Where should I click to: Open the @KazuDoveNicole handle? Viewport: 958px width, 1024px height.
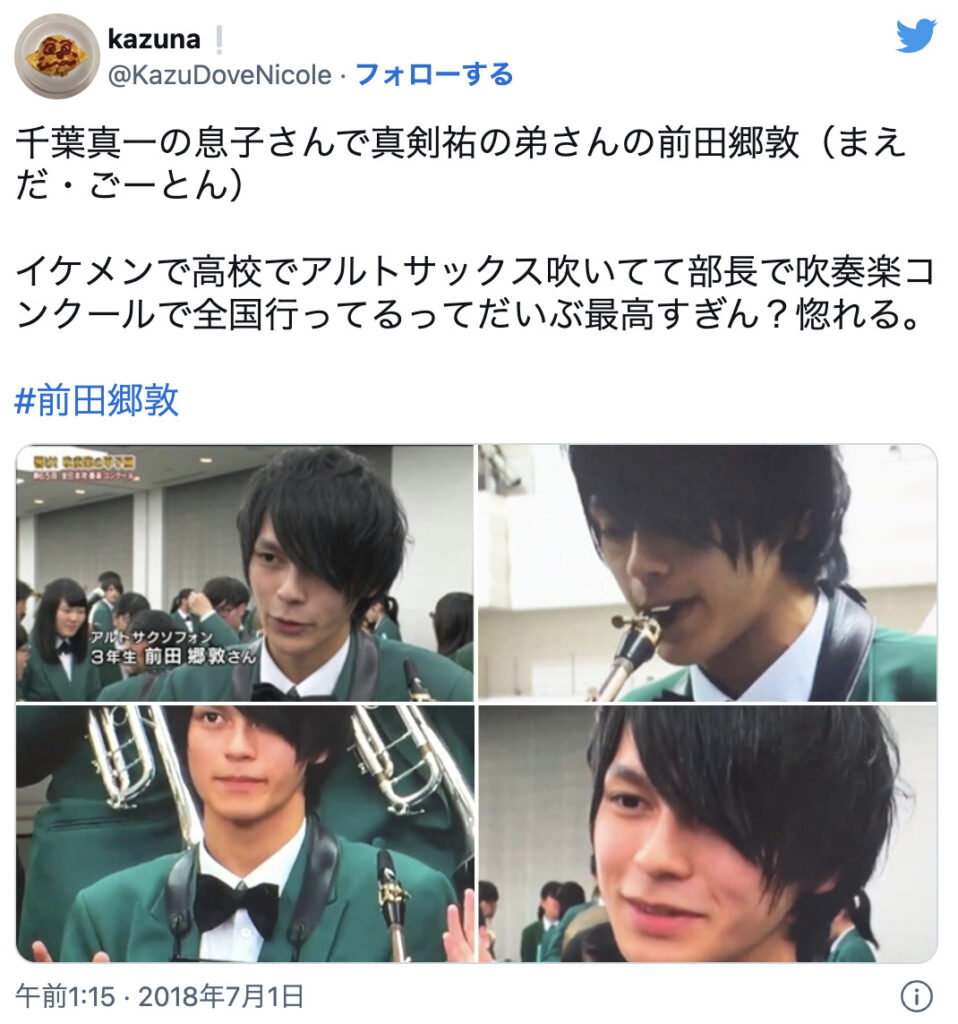click(218, 75)
